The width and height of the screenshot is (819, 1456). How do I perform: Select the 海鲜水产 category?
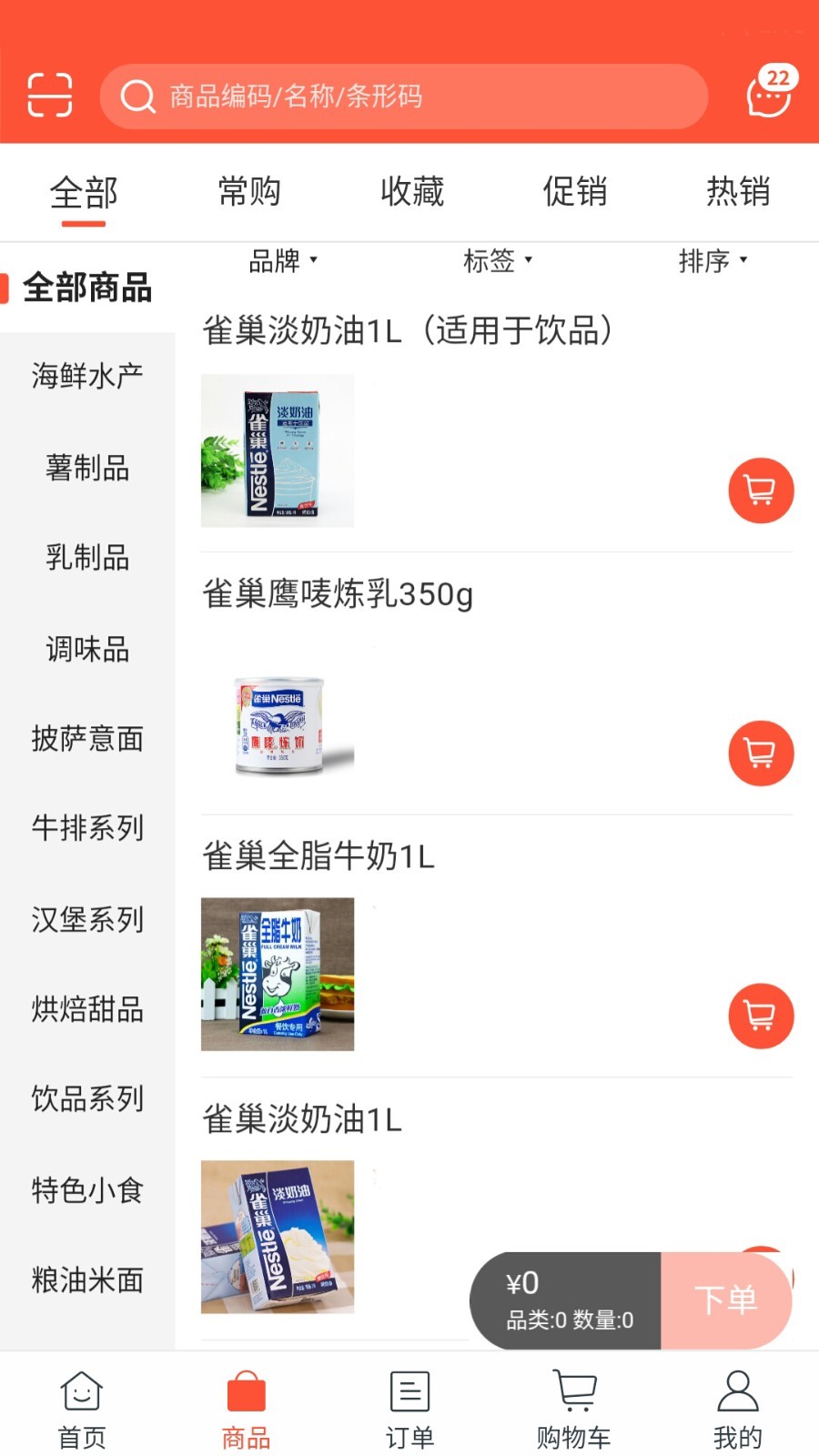pos(87,375)
